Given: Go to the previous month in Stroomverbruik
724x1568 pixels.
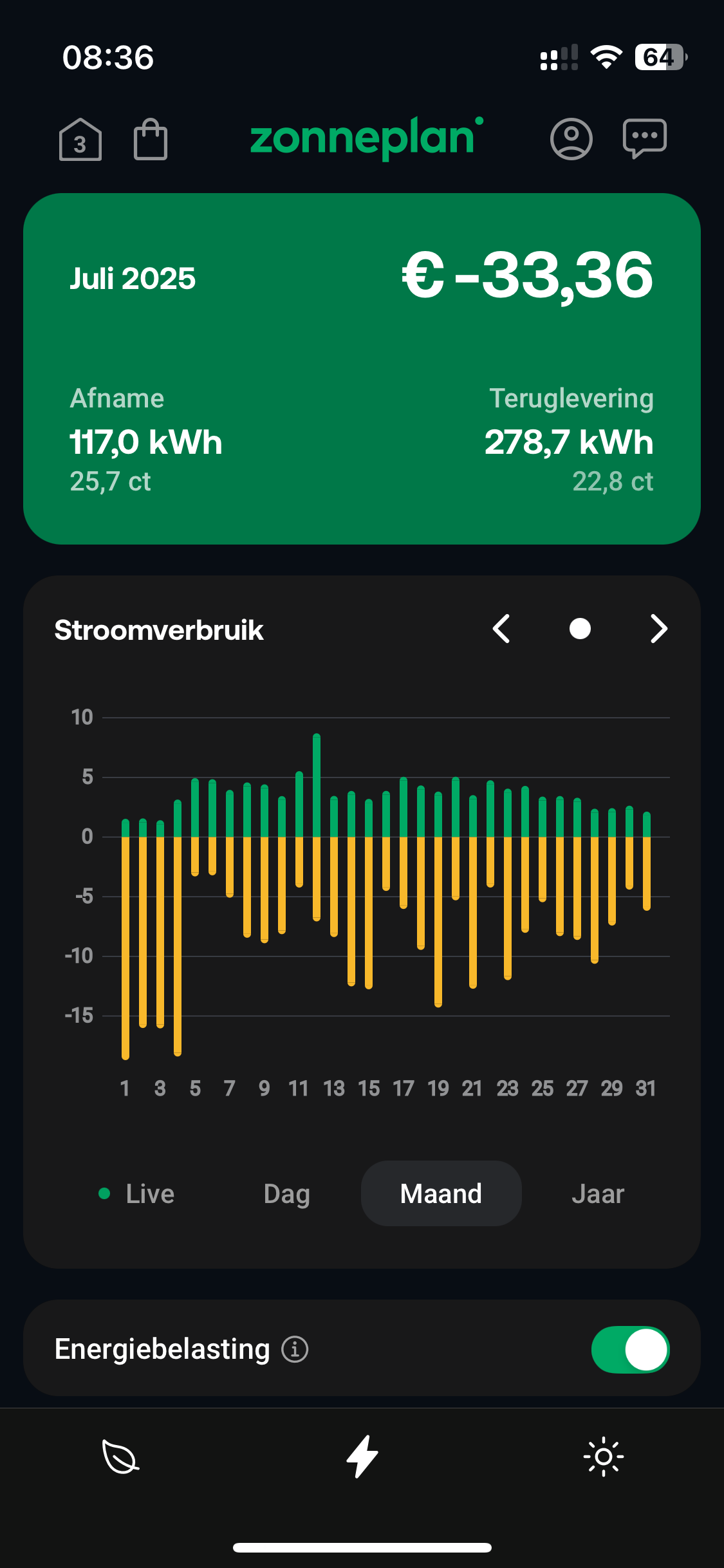Looking at the screenshot, I should tap(501, 629).
